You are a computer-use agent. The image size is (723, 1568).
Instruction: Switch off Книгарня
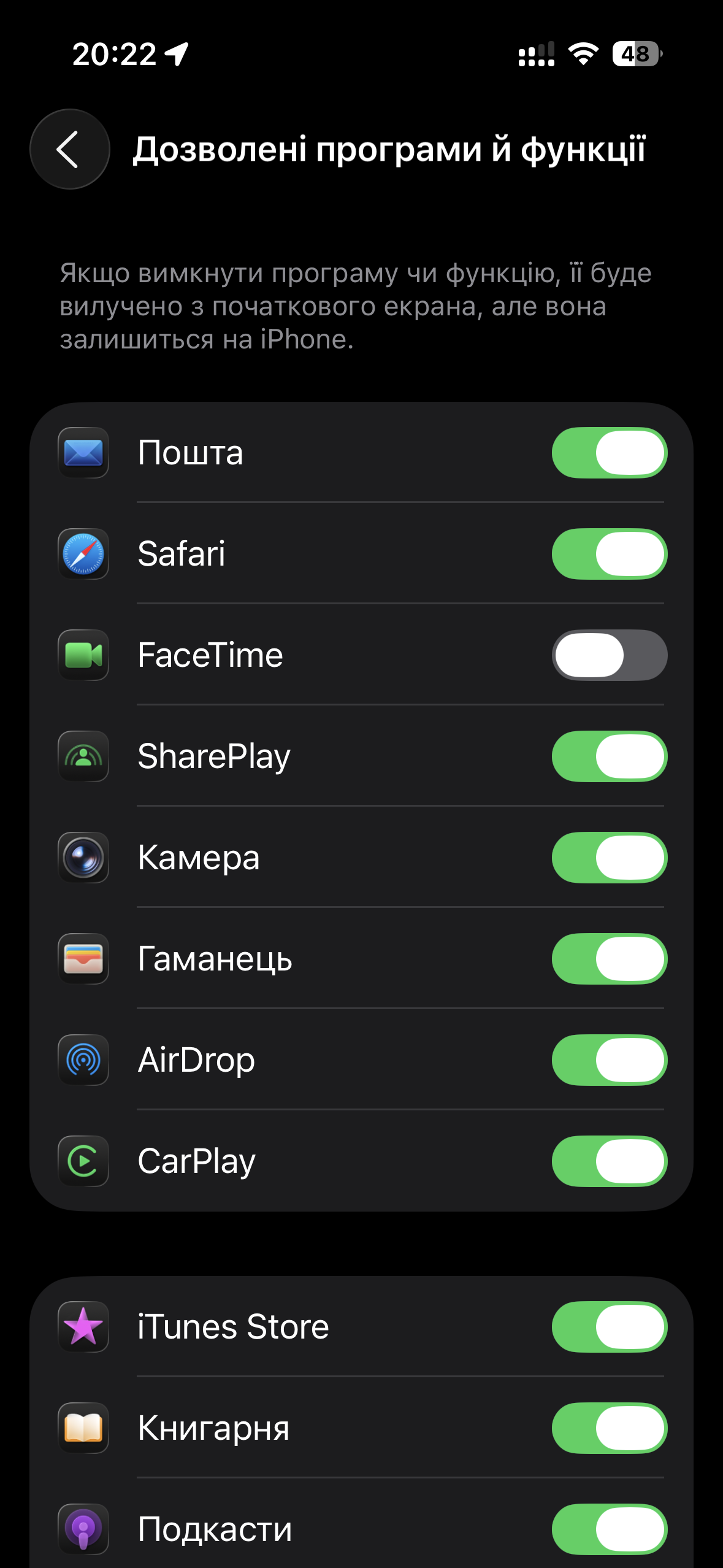609,1428
